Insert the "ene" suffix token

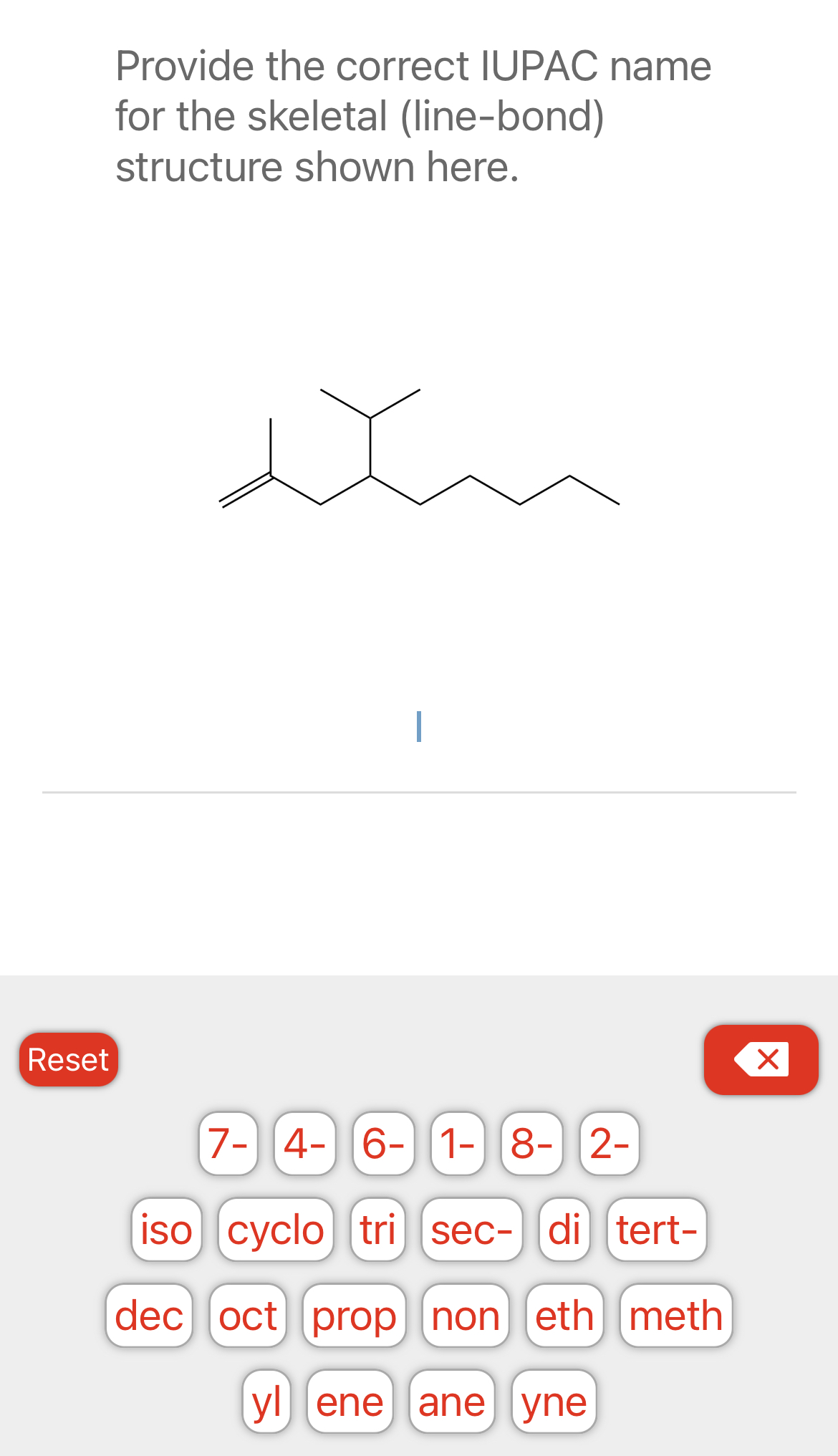click(x=350, y=1402)
